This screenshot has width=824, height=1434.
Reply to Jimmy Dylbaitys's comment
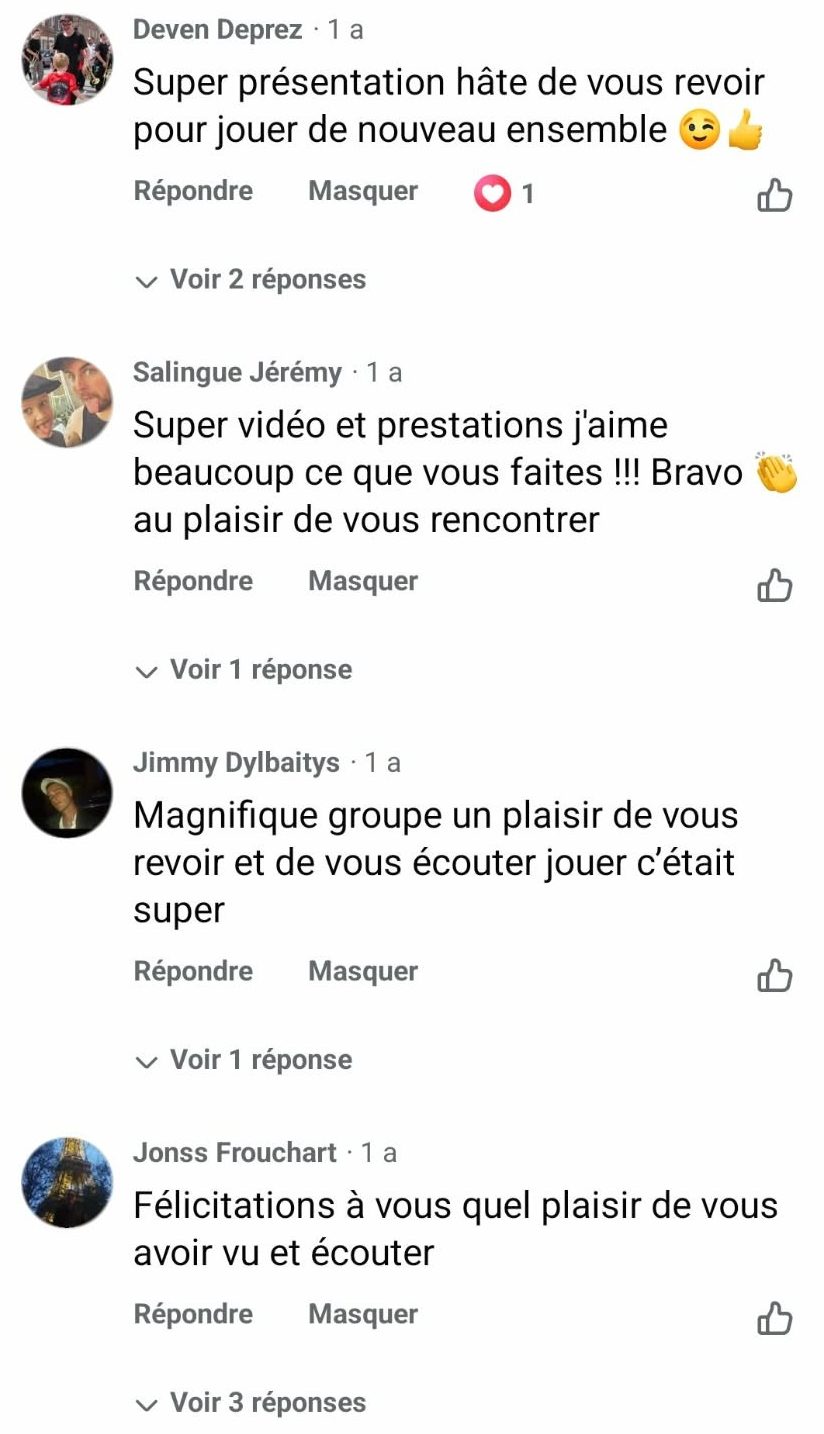pyautogui.click(x=193, y=971)
